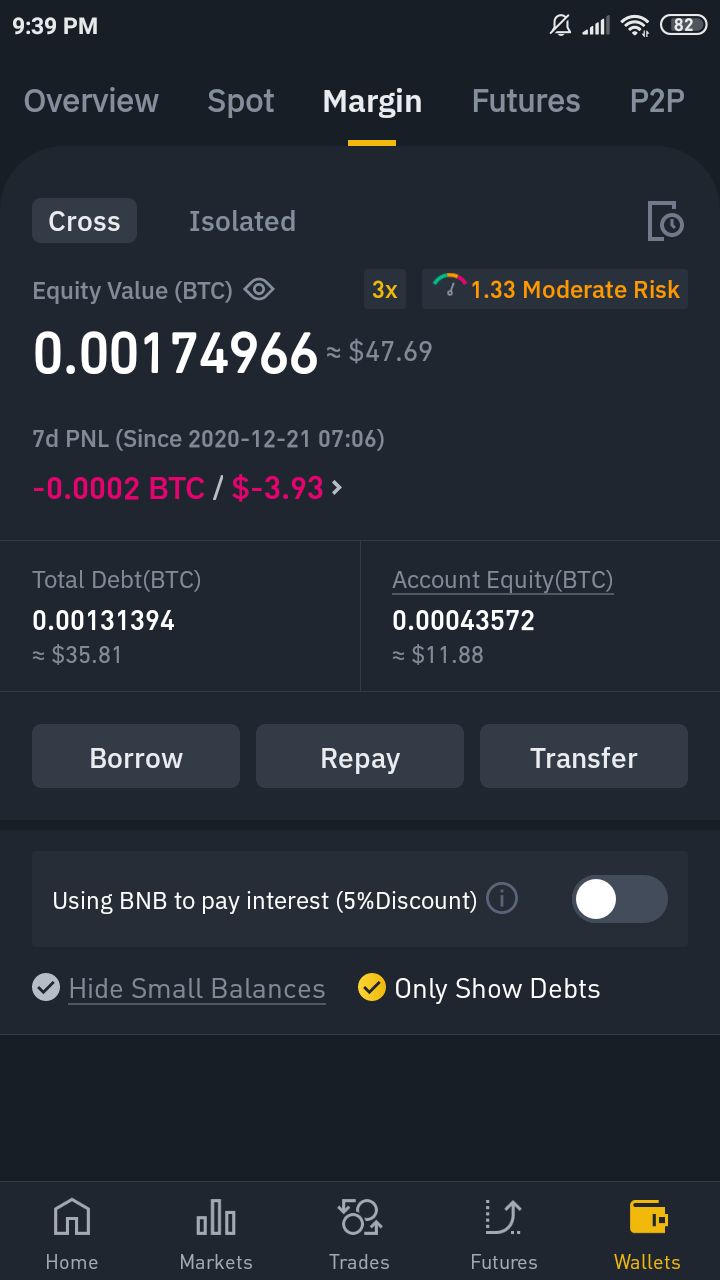
Task: Switch to the P2P tab
Action: pos(657,101)
